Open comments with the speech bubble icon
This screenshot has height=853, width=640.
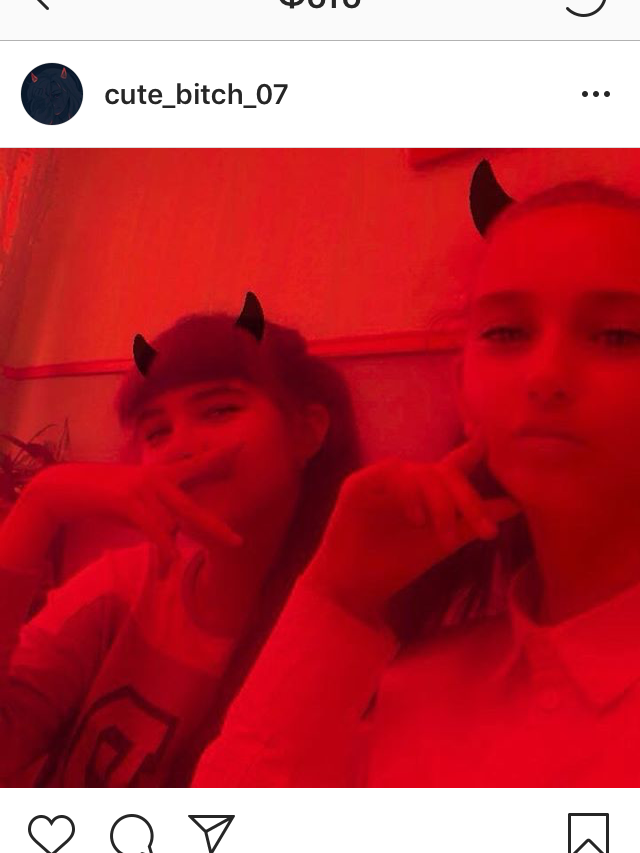[132, 833]
